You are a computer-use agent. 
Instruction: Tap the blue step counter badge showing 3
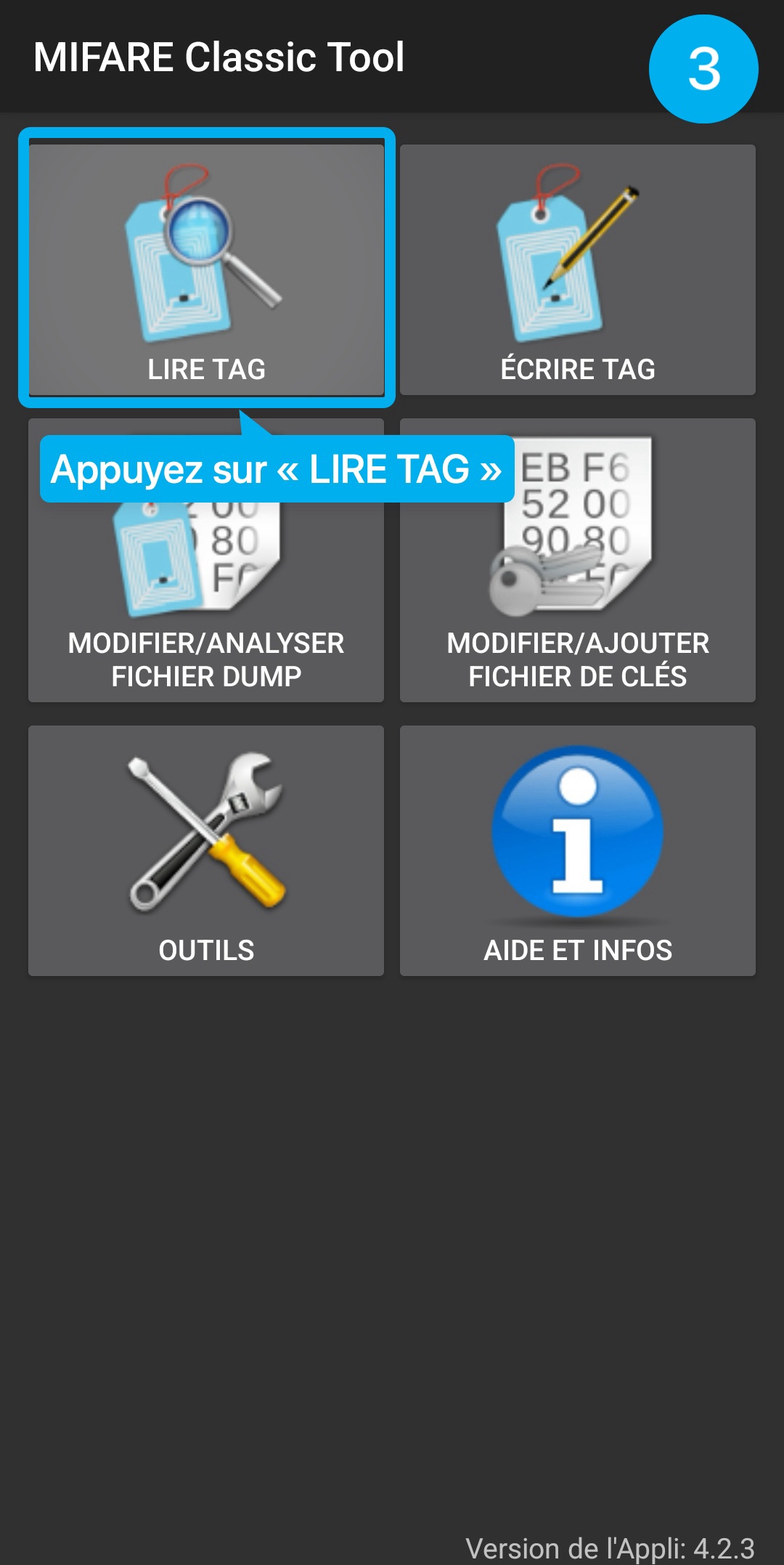[703, 68]
